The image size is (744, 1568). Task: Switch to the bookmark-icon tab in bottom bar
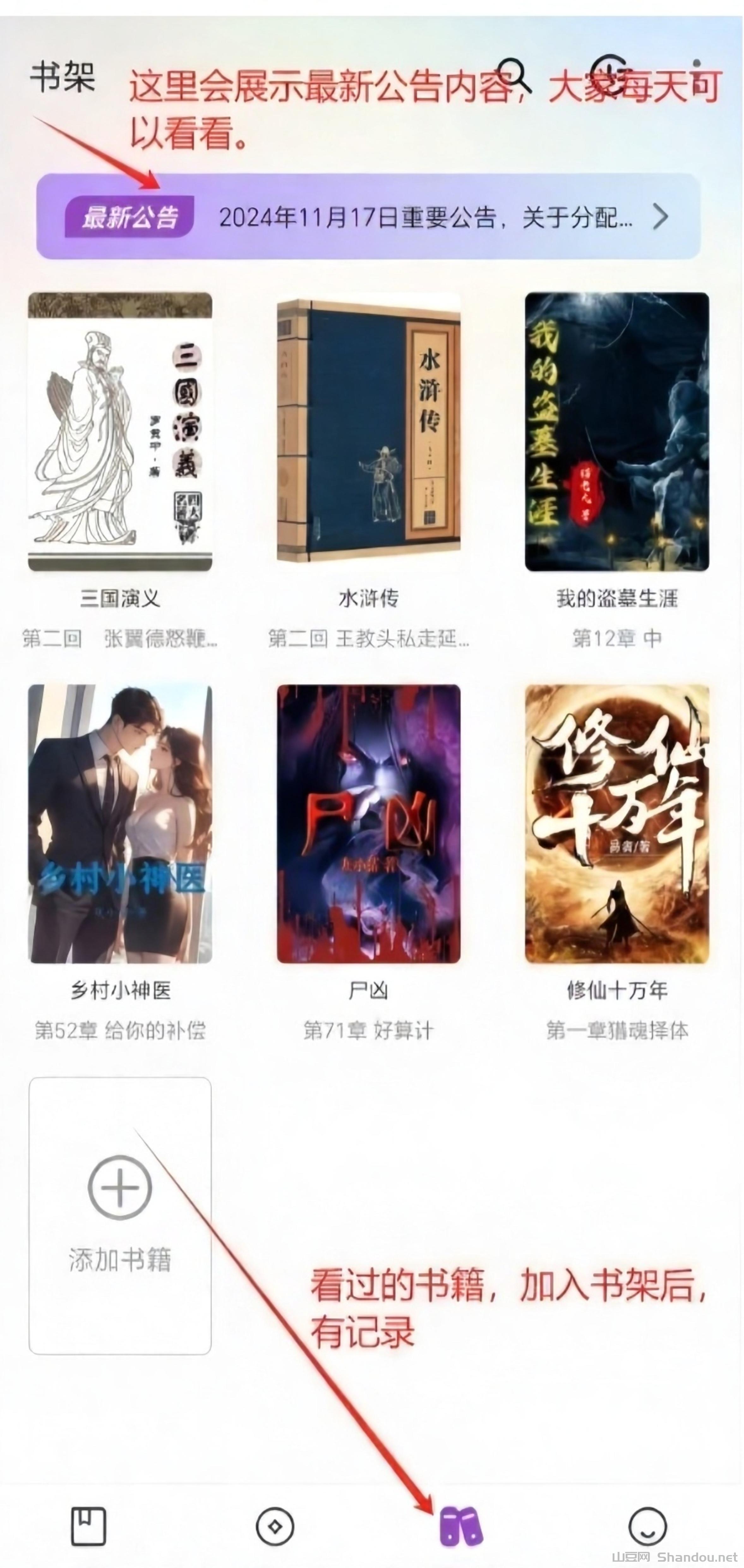[89, 1526]
